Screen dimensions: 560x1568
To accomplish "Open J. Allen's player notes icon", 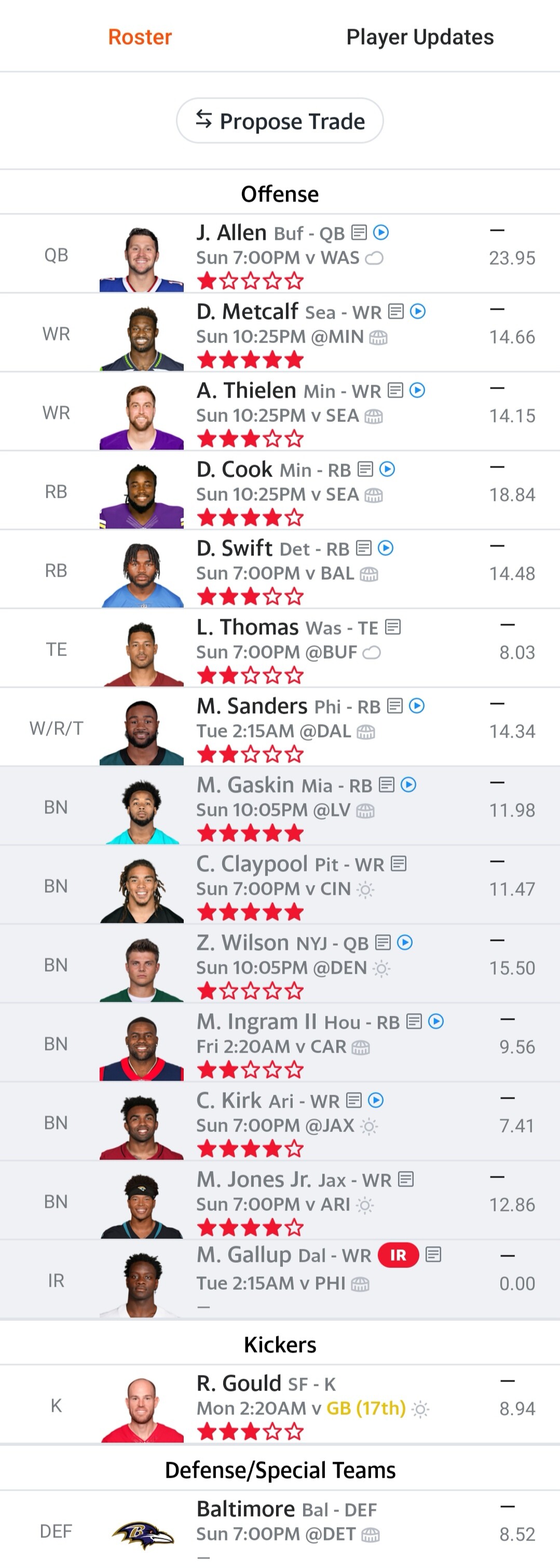I will click(359, 233).
